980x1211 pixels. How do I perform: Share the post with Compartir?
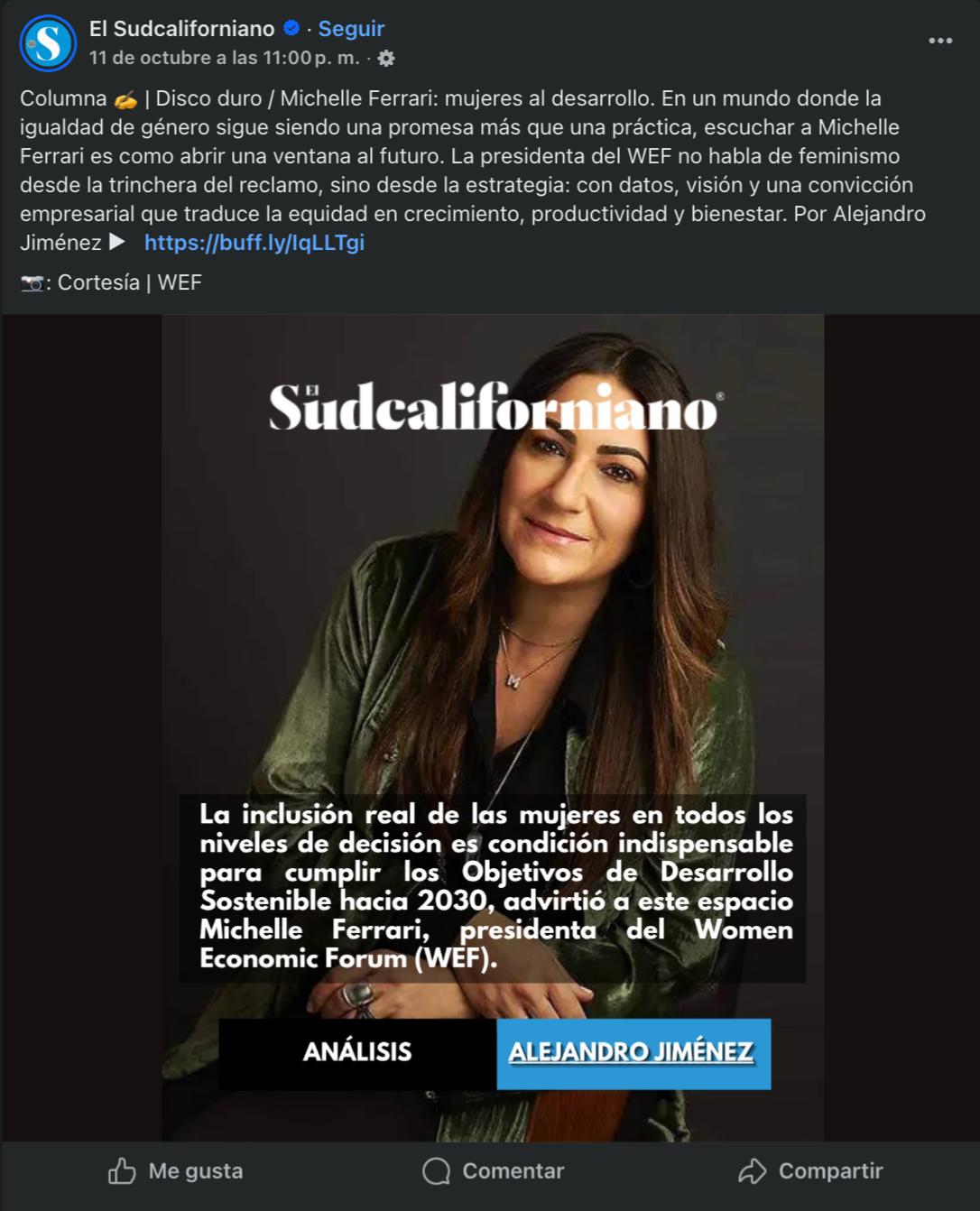click(x=810, y=1171)
